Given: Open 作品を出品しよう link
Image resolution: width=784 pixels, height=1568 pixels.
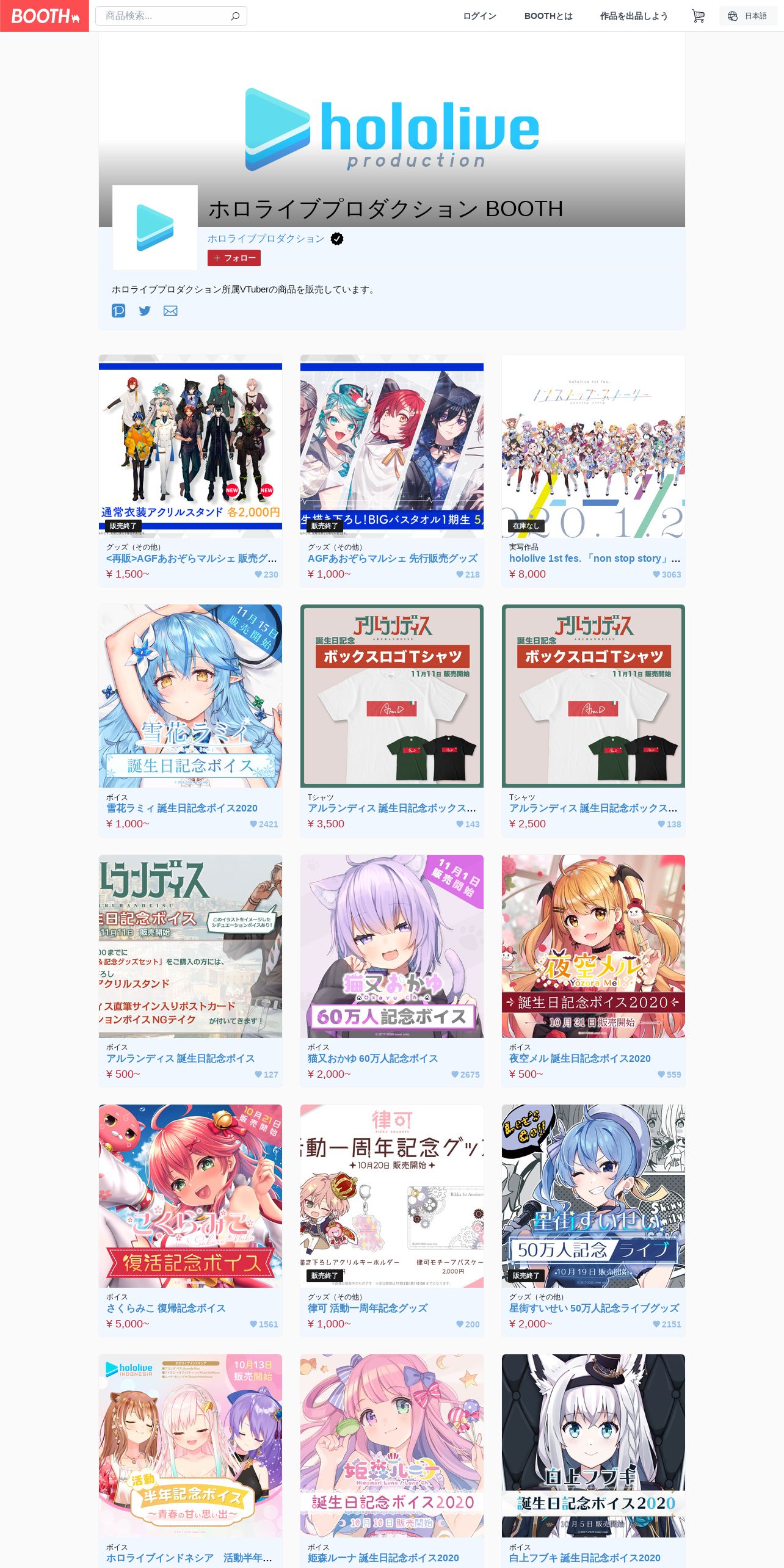Looking at the screenshot, I should (x=634, y=16).
